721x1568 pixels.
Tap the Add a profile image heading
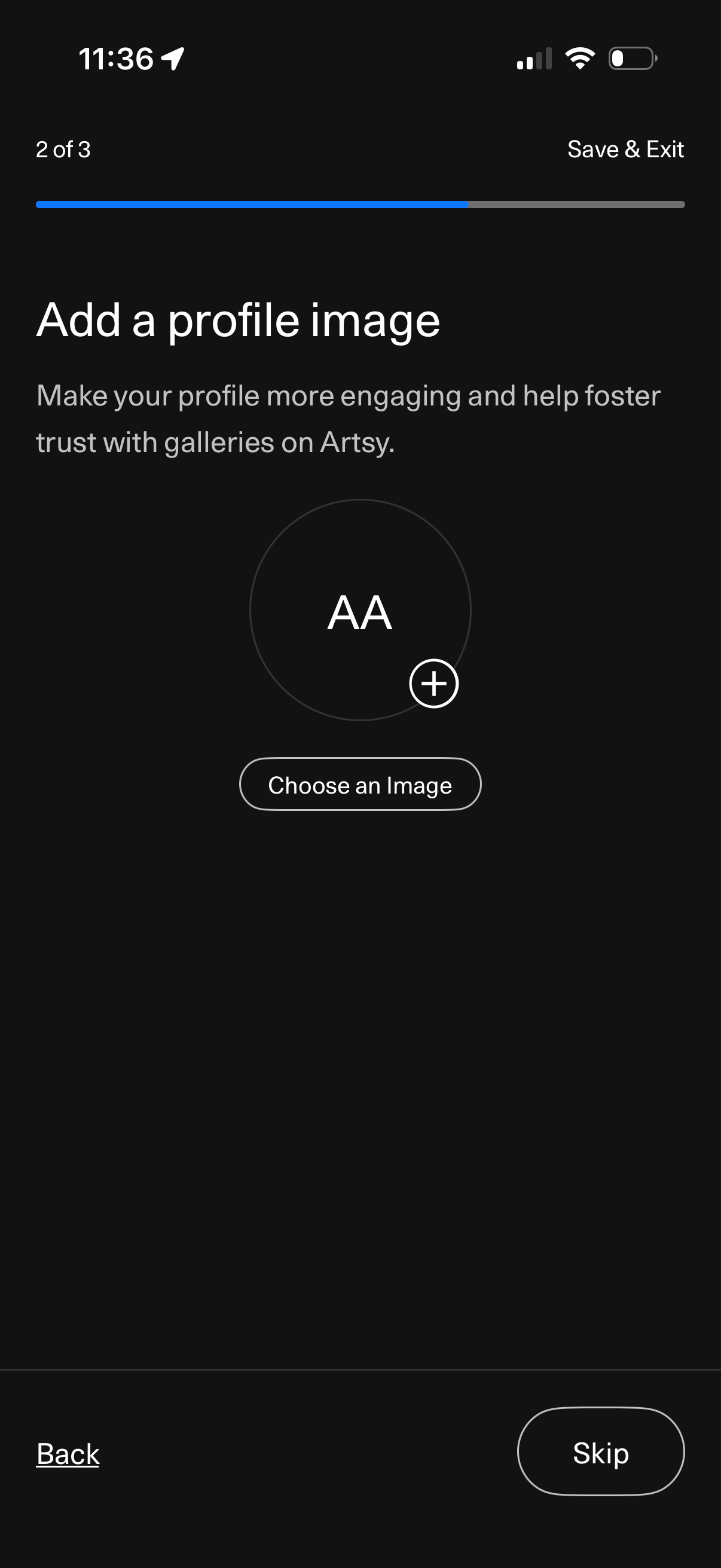[x=239, y=321]
